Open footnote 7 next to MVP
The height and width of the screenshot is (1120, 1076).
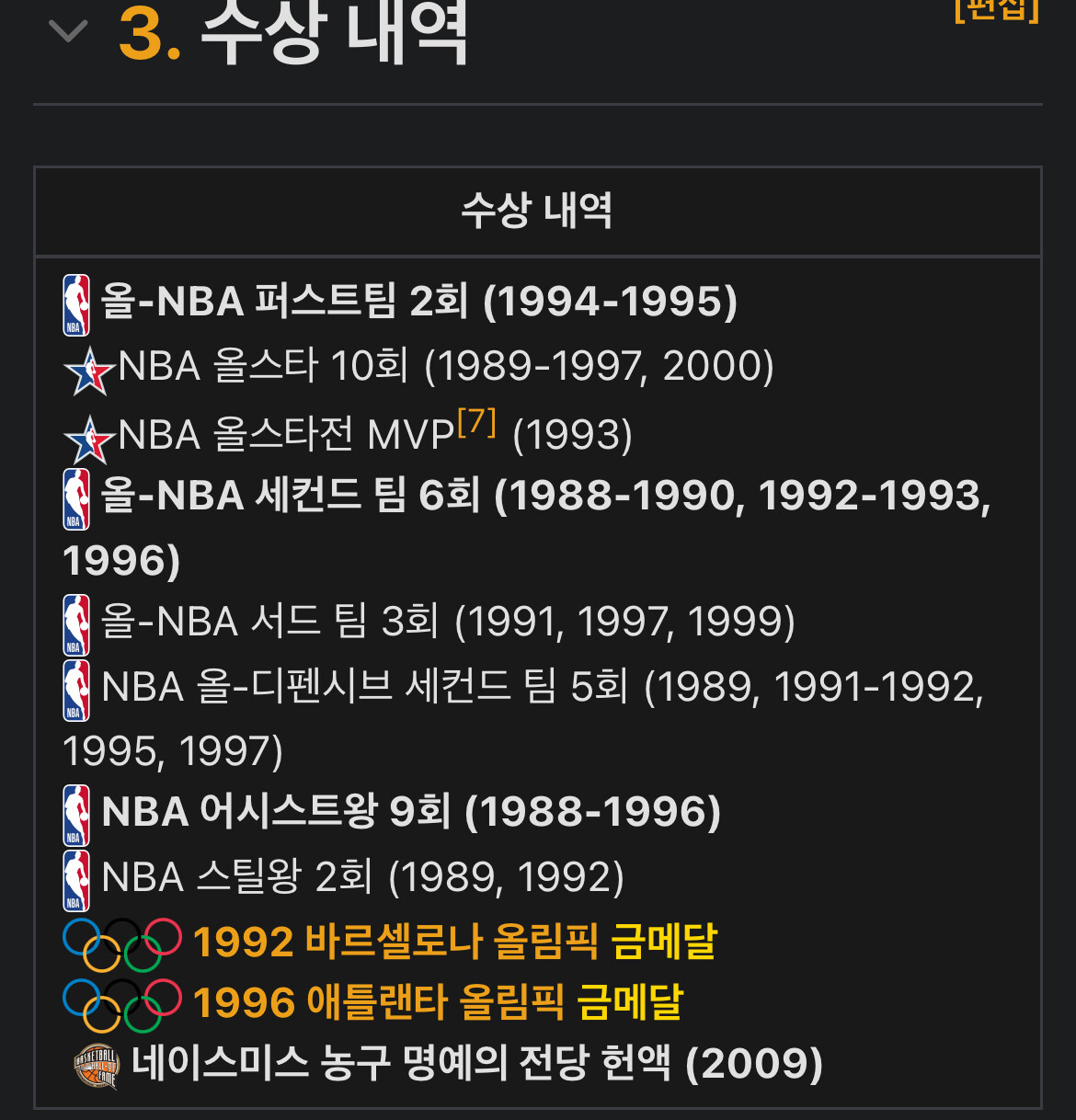point(476,422)
